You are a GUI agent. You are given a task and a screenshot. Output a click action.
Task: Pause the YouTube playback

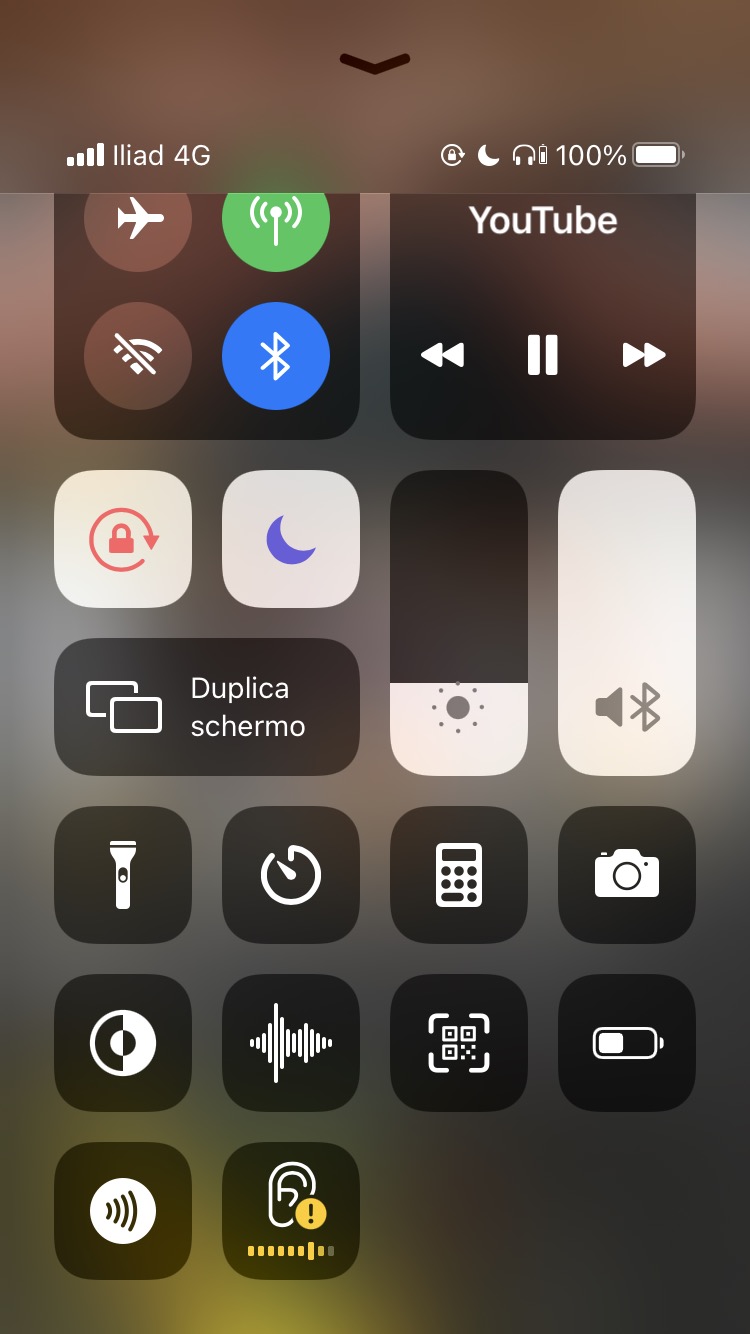tap(542, 355)
